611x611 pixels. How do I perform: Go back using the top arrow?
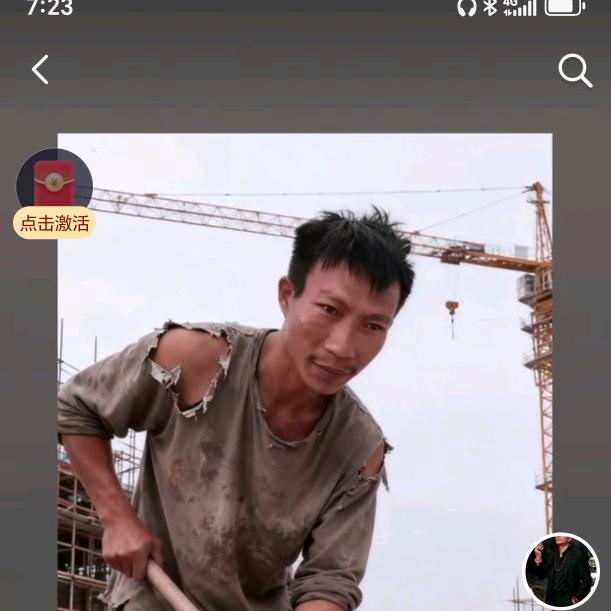point(40,70)
